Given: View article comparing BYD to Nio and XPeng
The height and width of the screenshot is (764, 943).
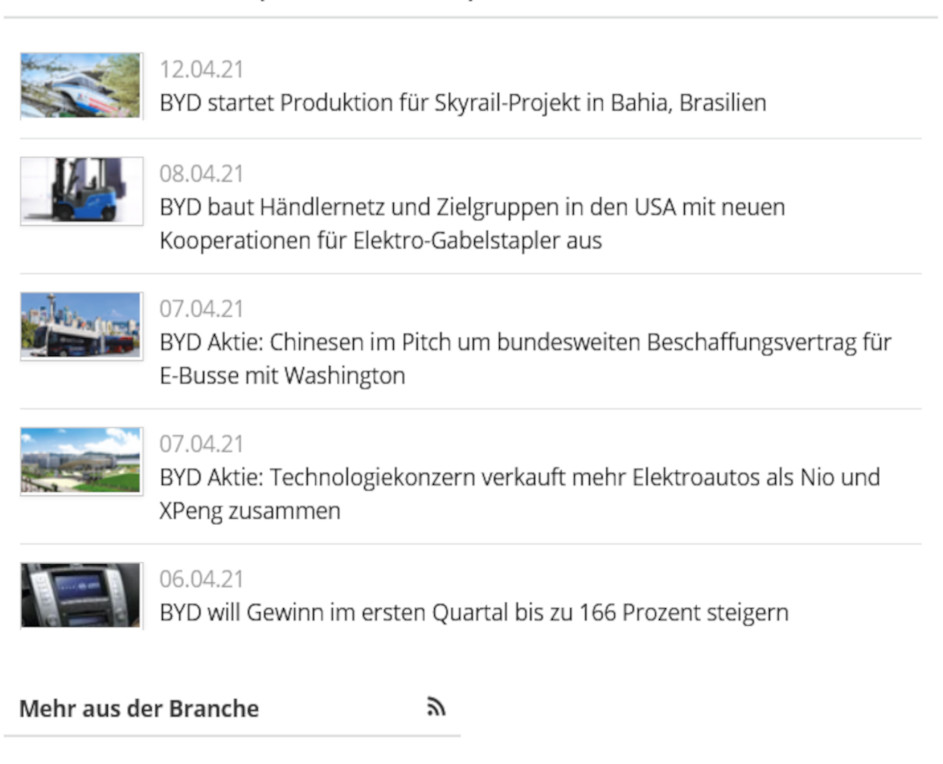Looking at the screenshot, I should click(519, 494).
